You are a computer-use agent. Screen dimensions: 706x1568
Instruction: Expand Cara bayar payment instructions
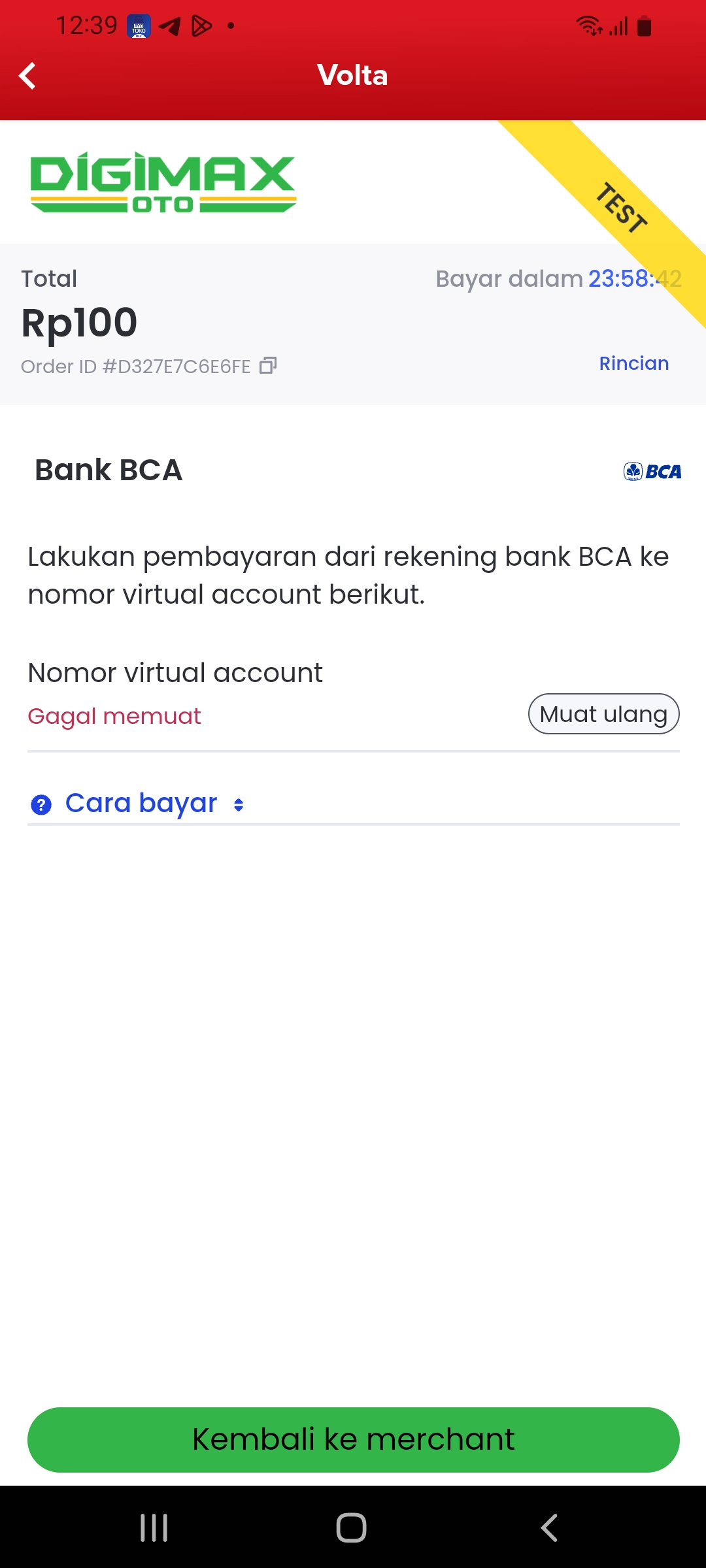coord(141,804)
